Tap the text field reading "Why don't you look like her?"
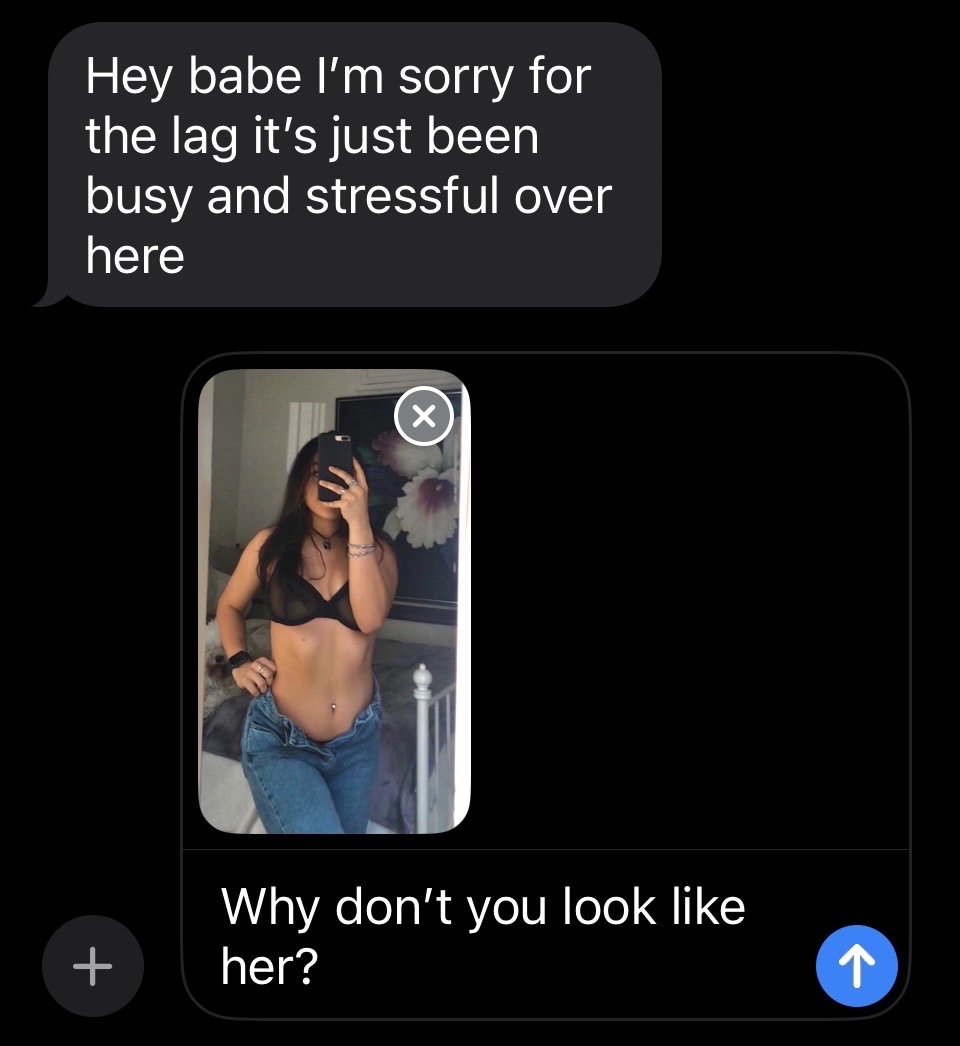The image size is (960, 1046). pyautogui.click(x=500, y=935)
